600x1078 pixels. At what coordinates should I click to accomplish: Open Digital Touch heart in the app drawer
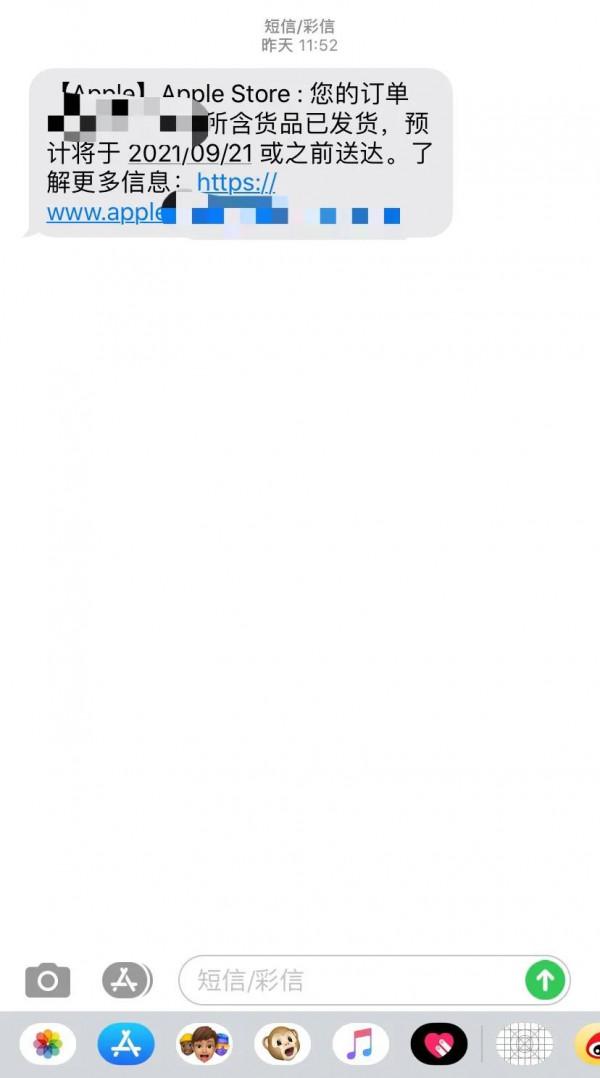tap(438, 1045)
